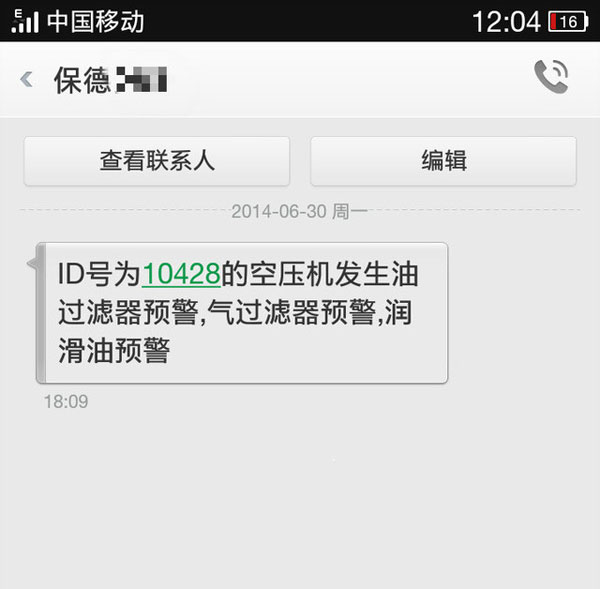
Task: Open the linked number 10428
Action: point(181,274)
